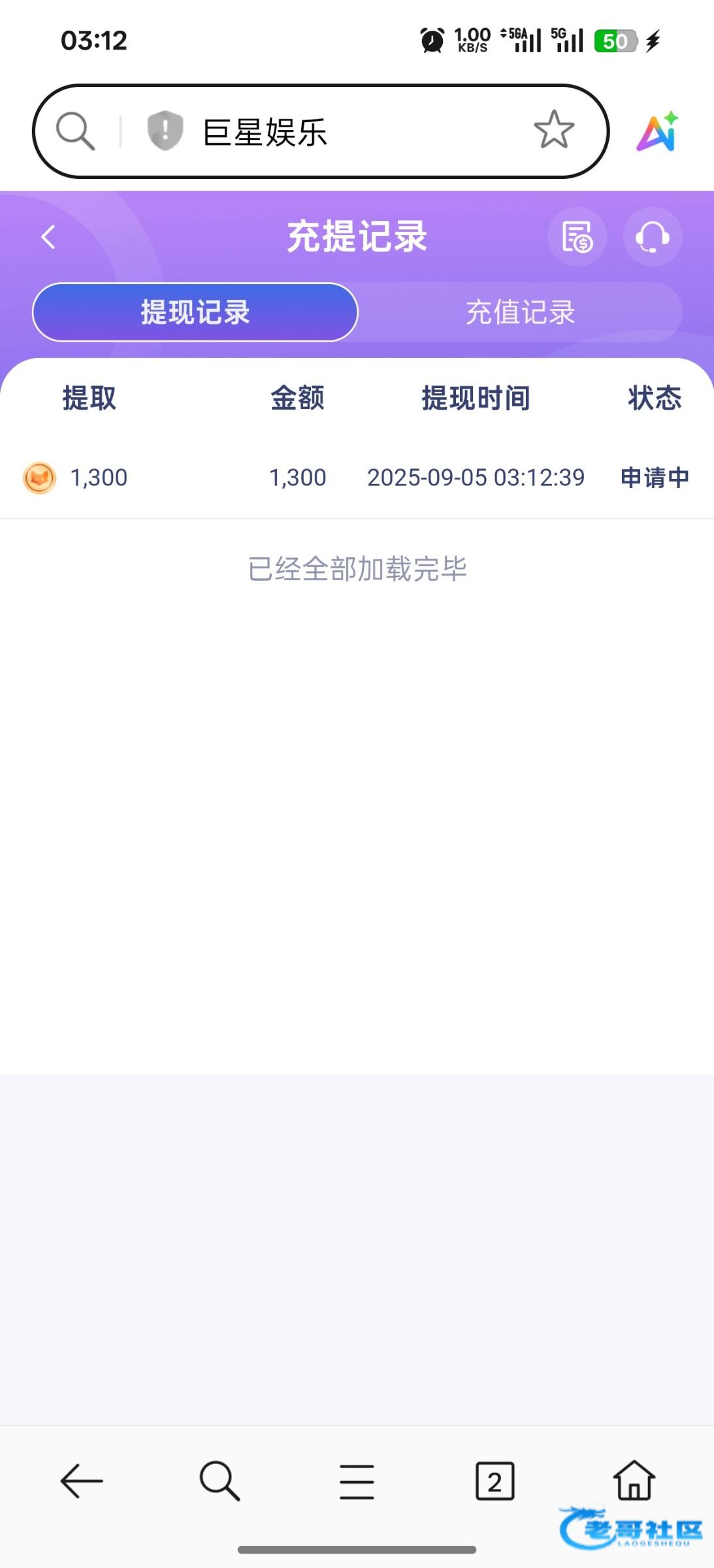Switch to the 充值记录 tab
Viewport: 714px width, 1568px height.
click(520, 312)
